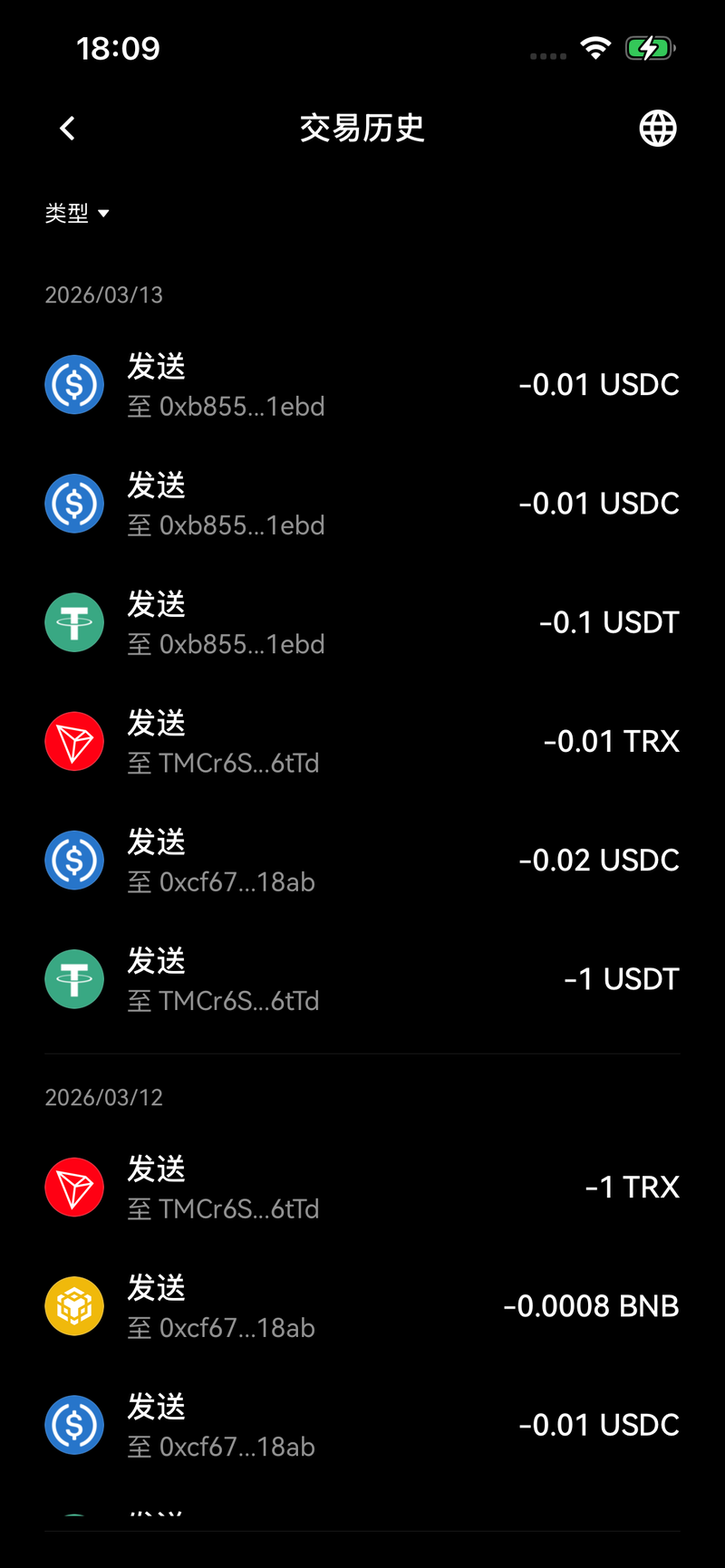This screenshot has height=1568, width=725.
Task: Go back from the 交易历史 screen
Action: (68, 129)
